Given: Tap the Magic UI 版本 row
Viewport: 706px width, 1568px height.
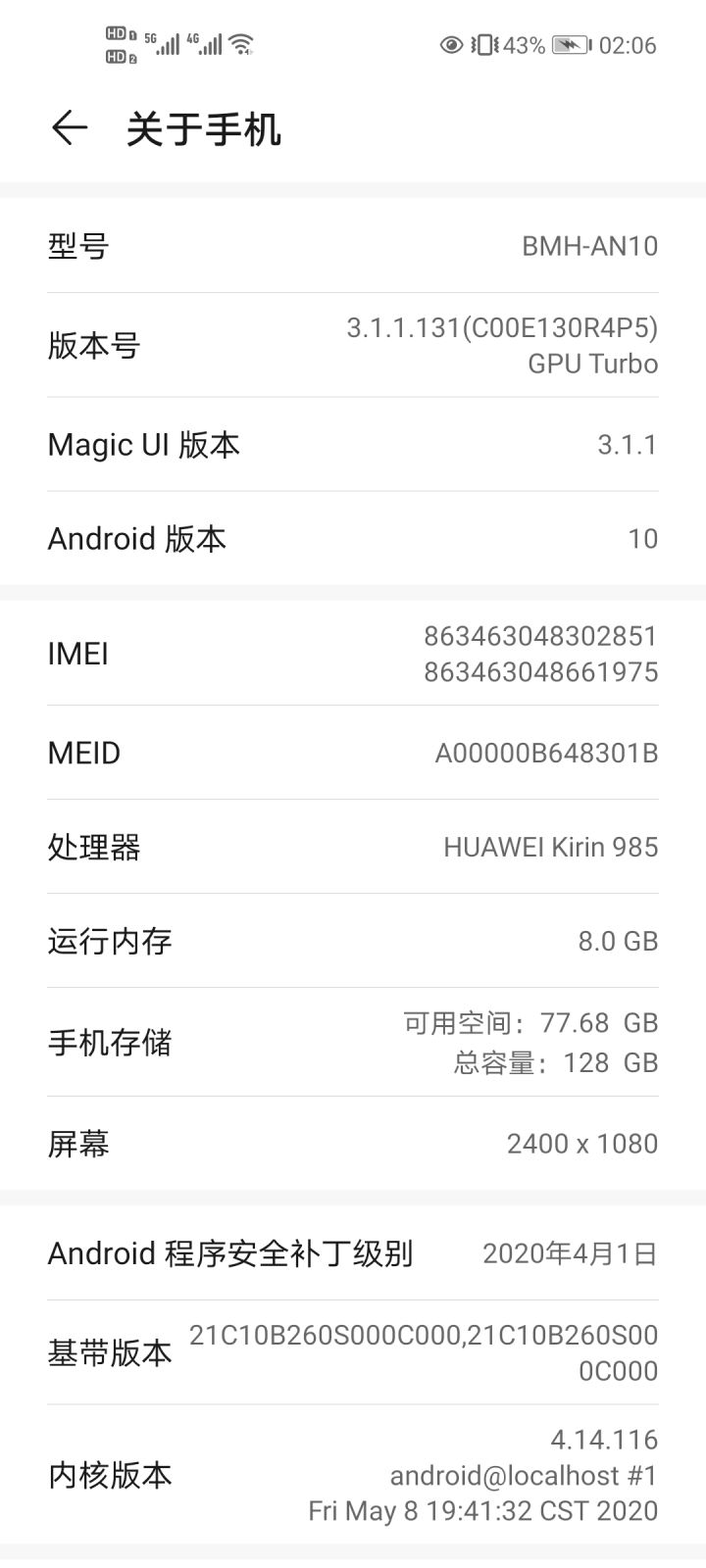Looking at the screenshot, I should point(353,445).
